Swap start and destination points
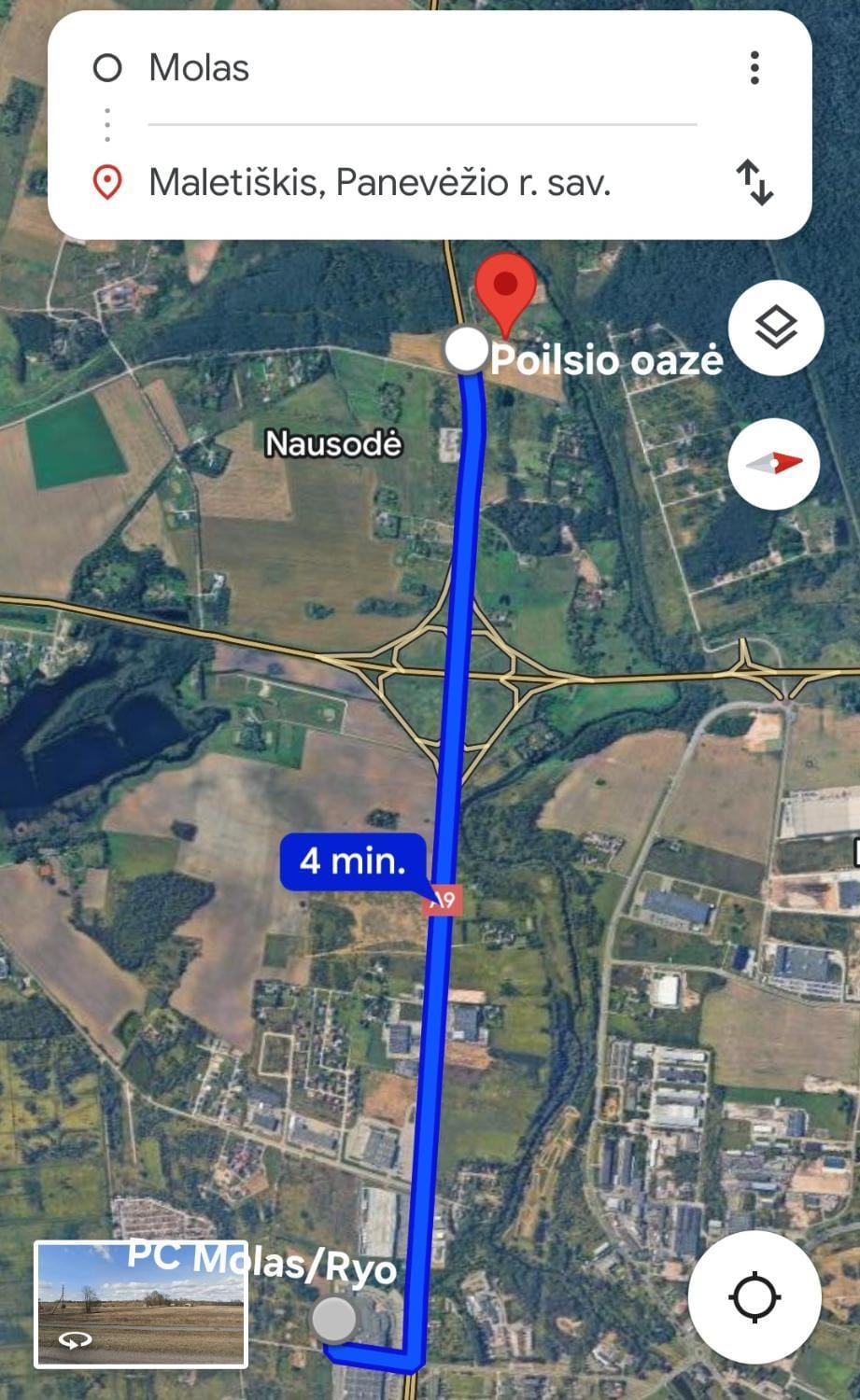 [x=754, y=182]
